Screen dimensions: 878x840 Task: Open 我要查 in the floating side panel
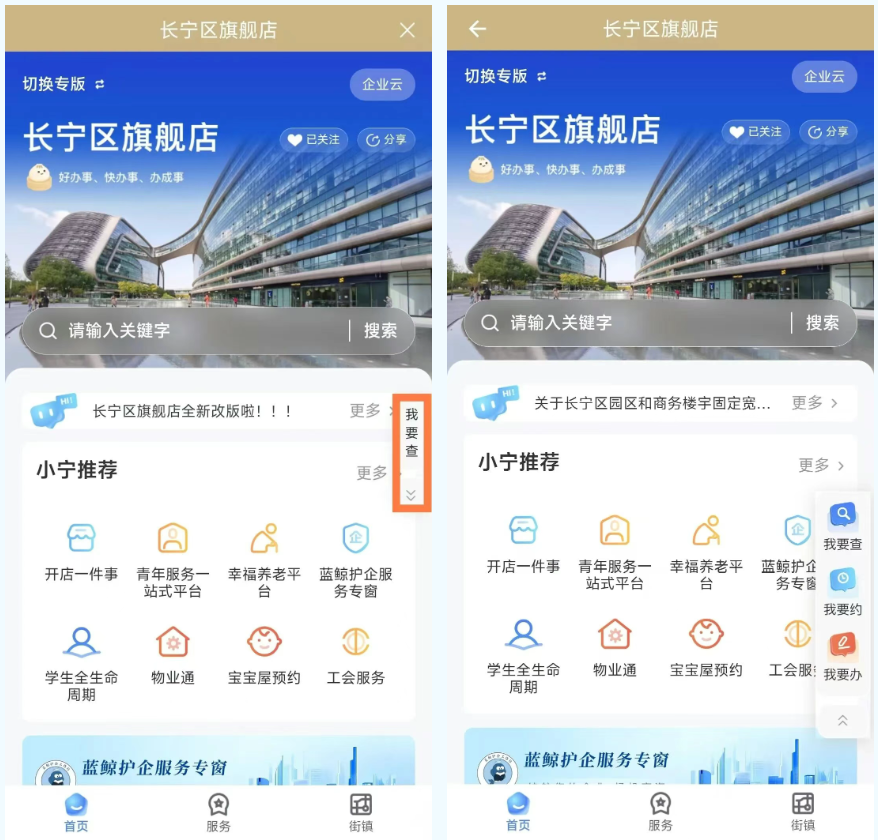(x=842, y=527)
